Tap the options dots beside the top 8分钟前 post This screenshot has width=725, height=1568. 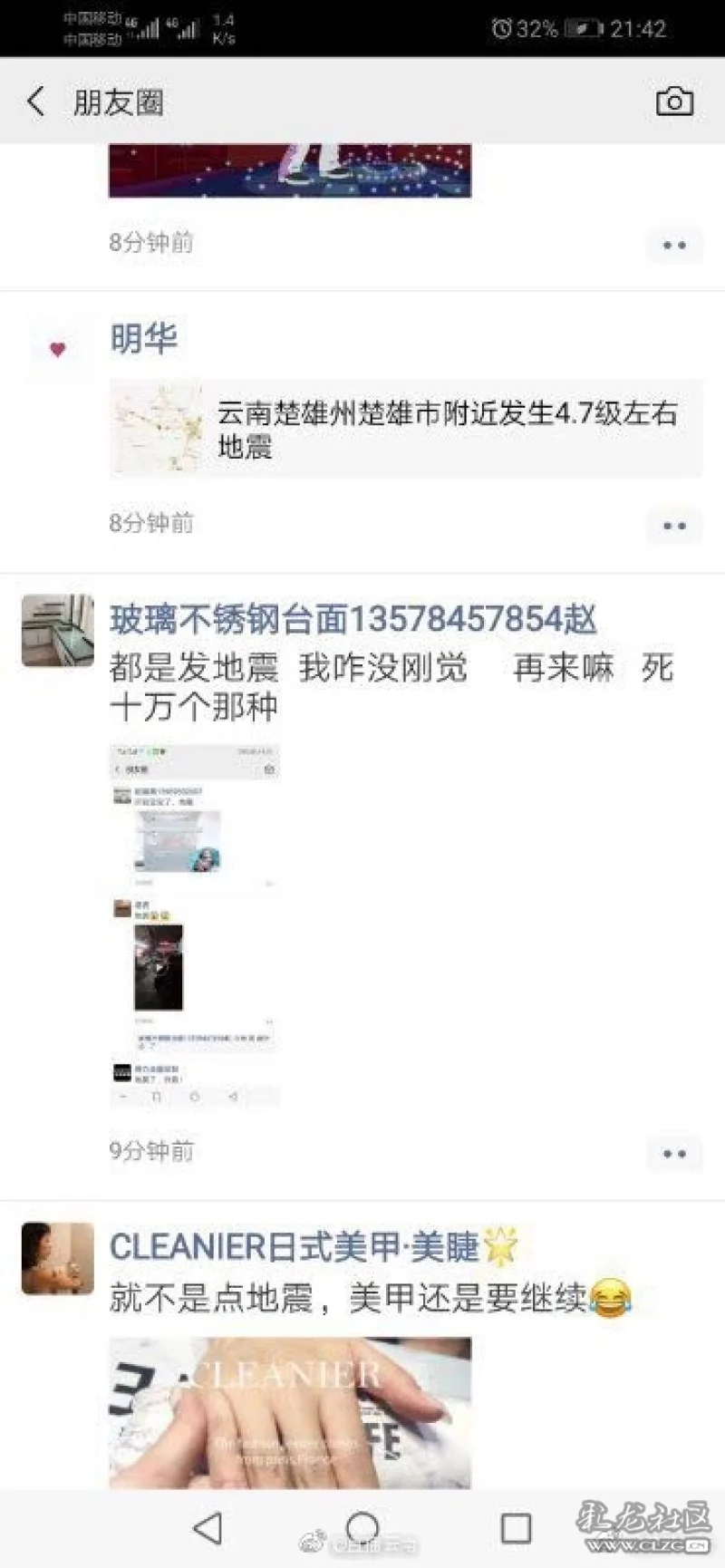pyautogui.click(x=674, y=245)
